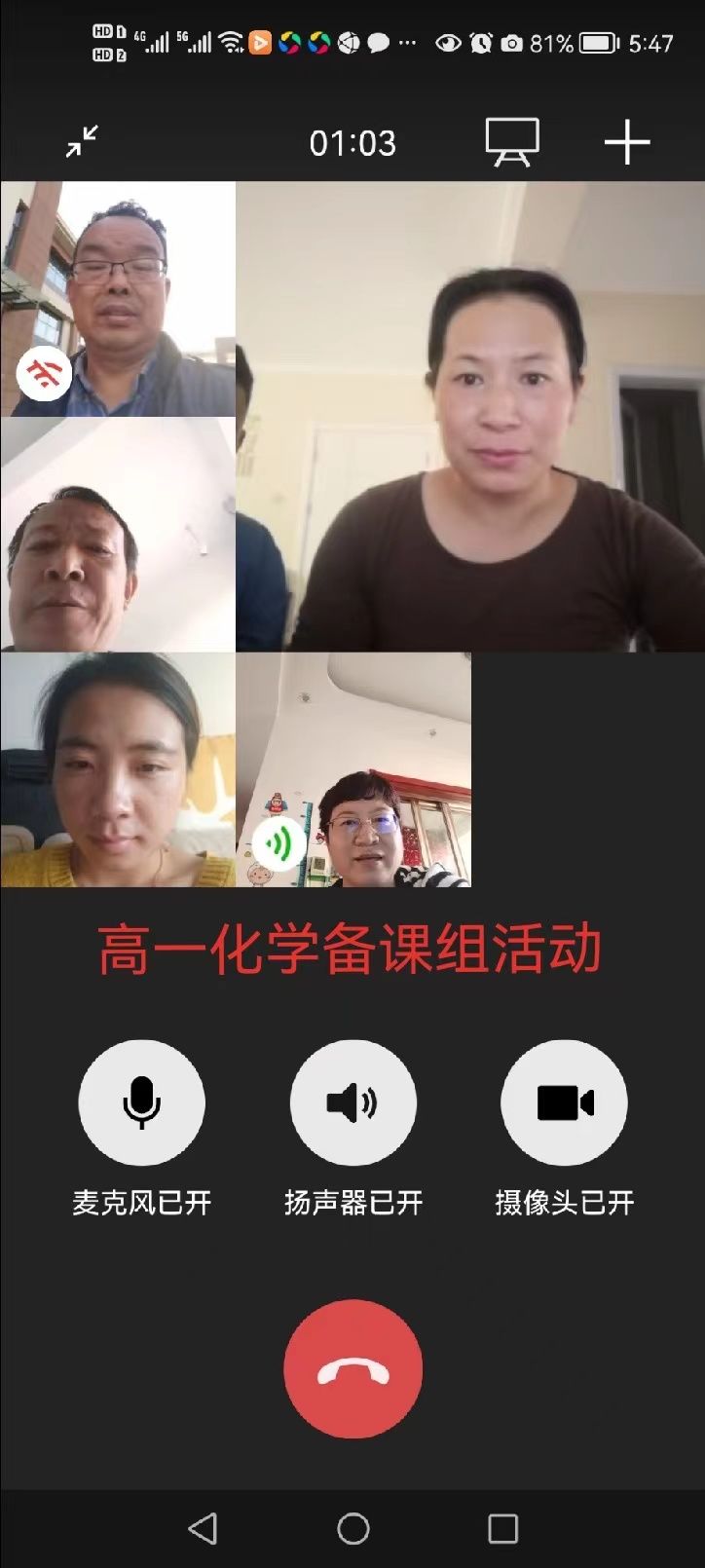Mute the microphone (麦克风已开)
The height and width of the screenshot is (1568, 705).
(141, 1102)
